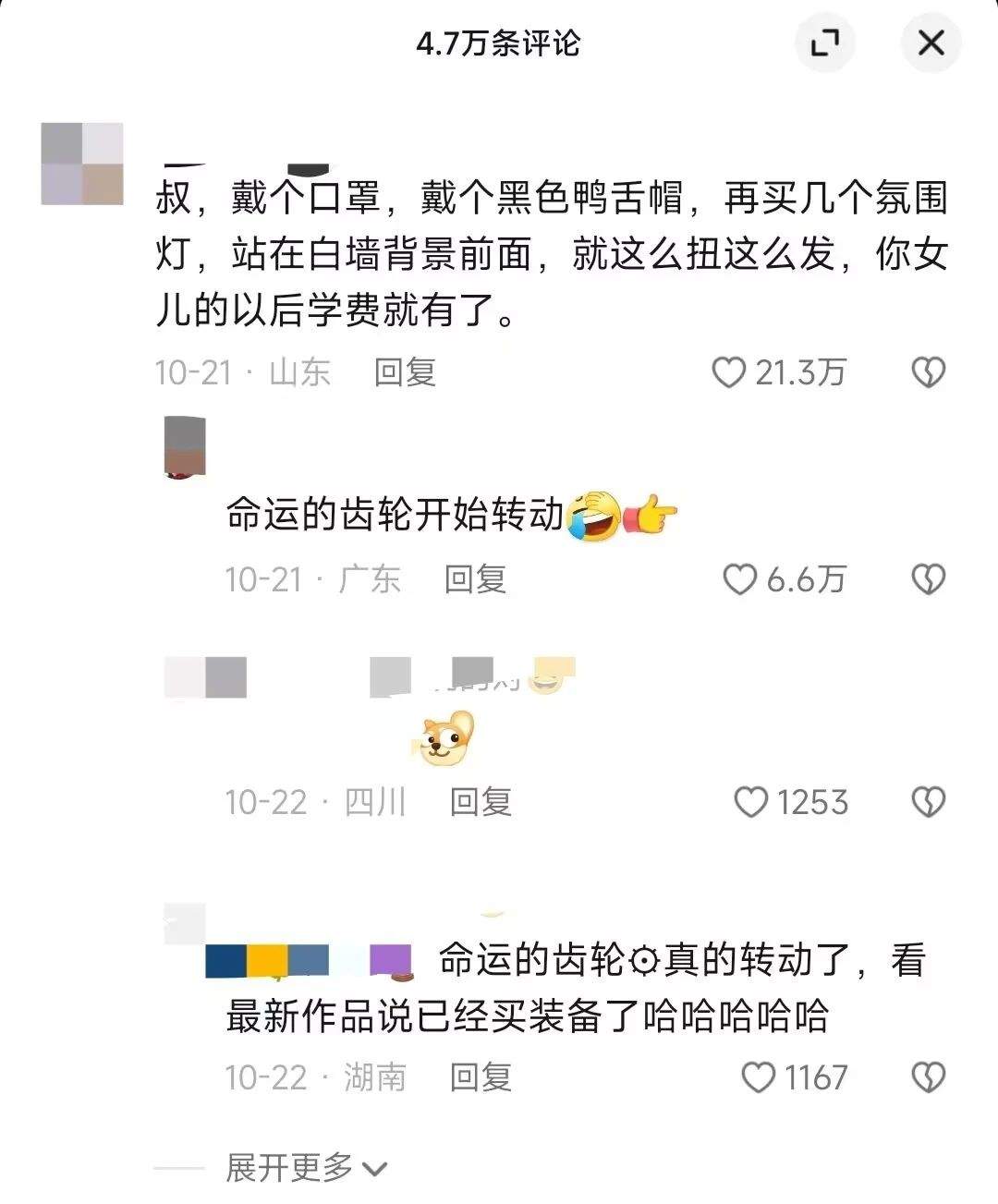Viewport: 998px width, 1204px height.
Task: Reply to the Hunan comment
Action: point(480,1077)
